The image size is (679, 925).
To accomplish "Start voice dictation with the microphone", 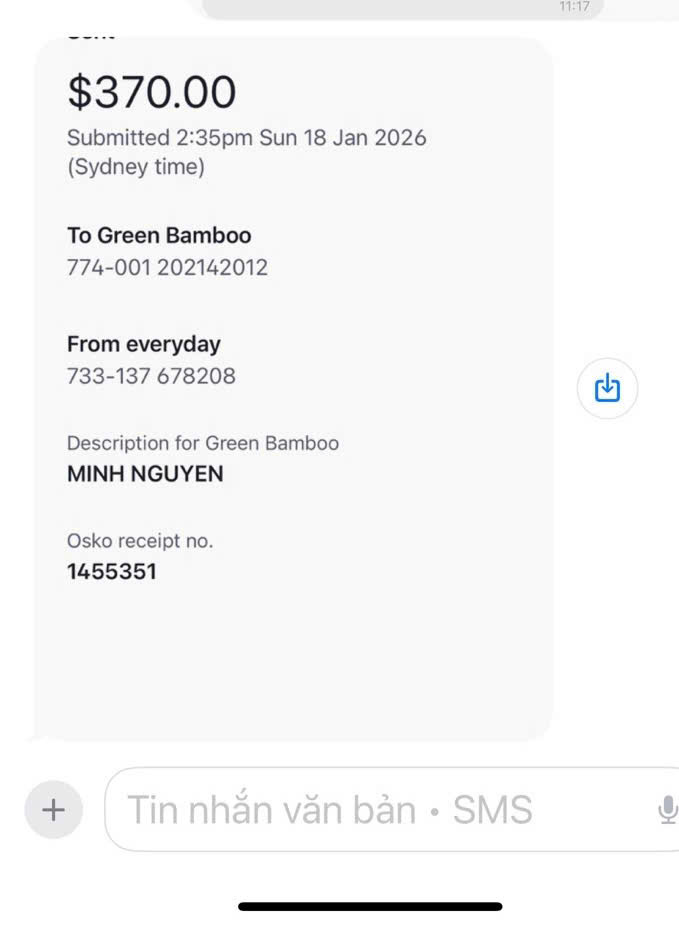I will [x=667, y=810].
